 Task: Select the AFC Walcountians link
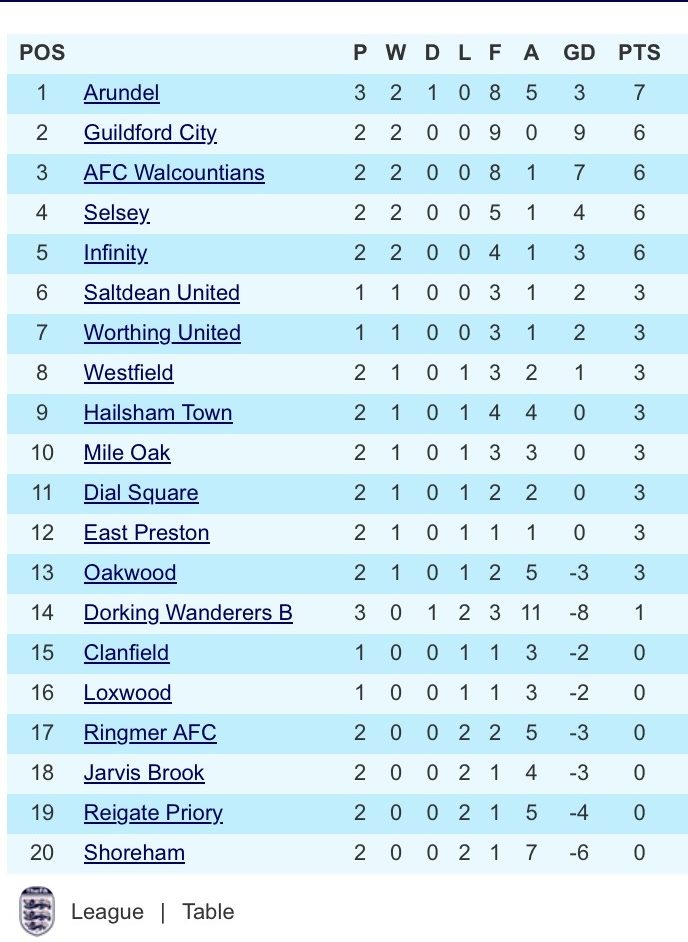coord(174,173)
